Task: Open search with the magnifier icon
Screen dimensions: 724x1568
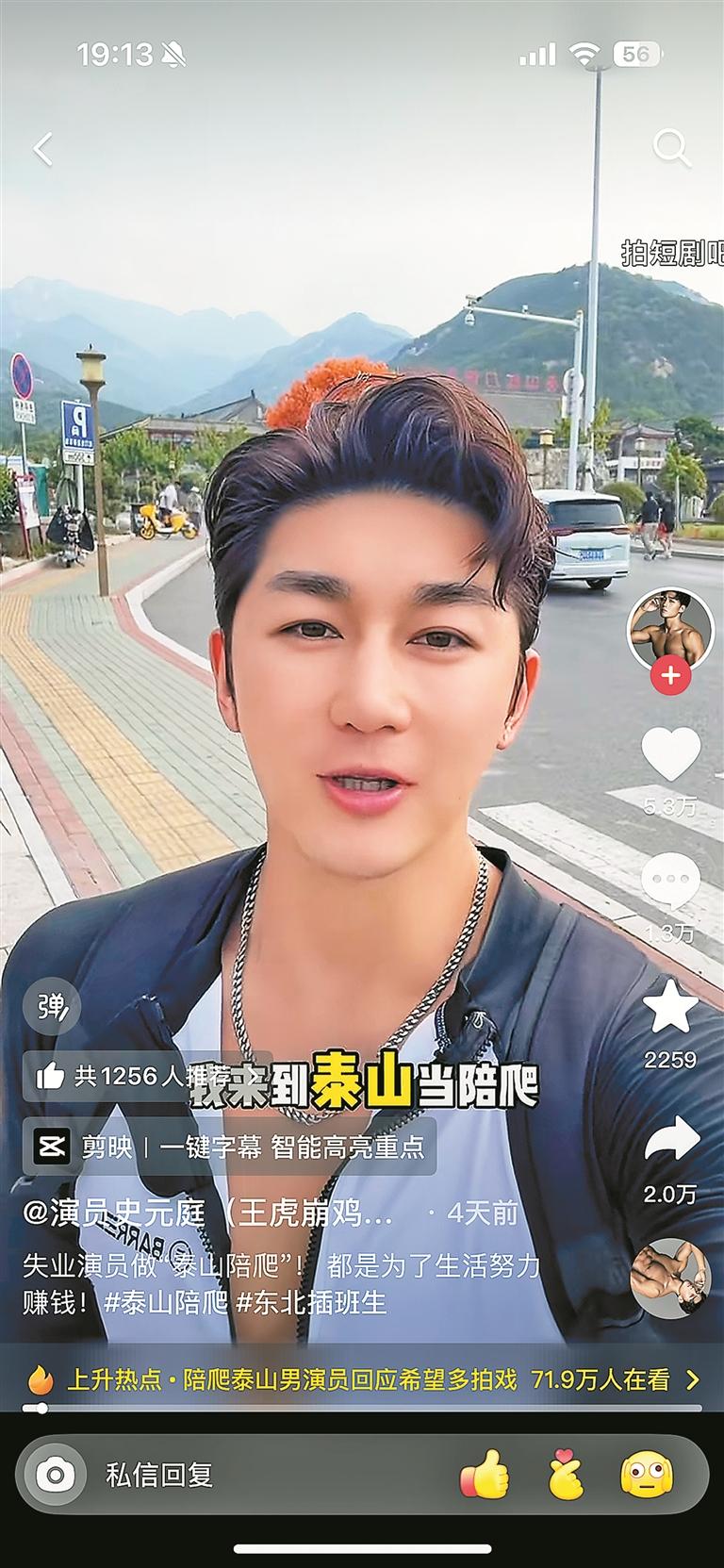Action: [x=672, y=148]
